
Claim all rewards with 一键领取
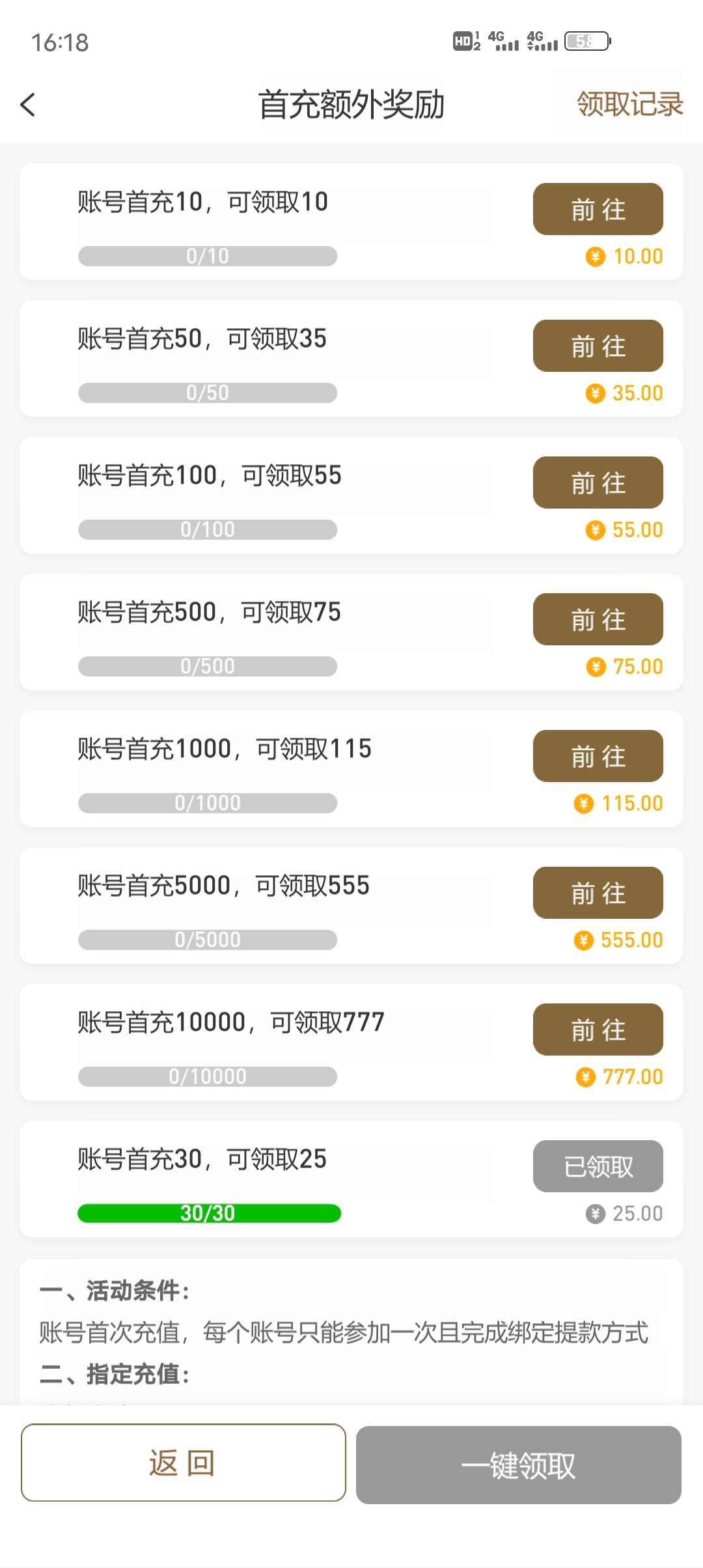click(x=518, y=1465)
